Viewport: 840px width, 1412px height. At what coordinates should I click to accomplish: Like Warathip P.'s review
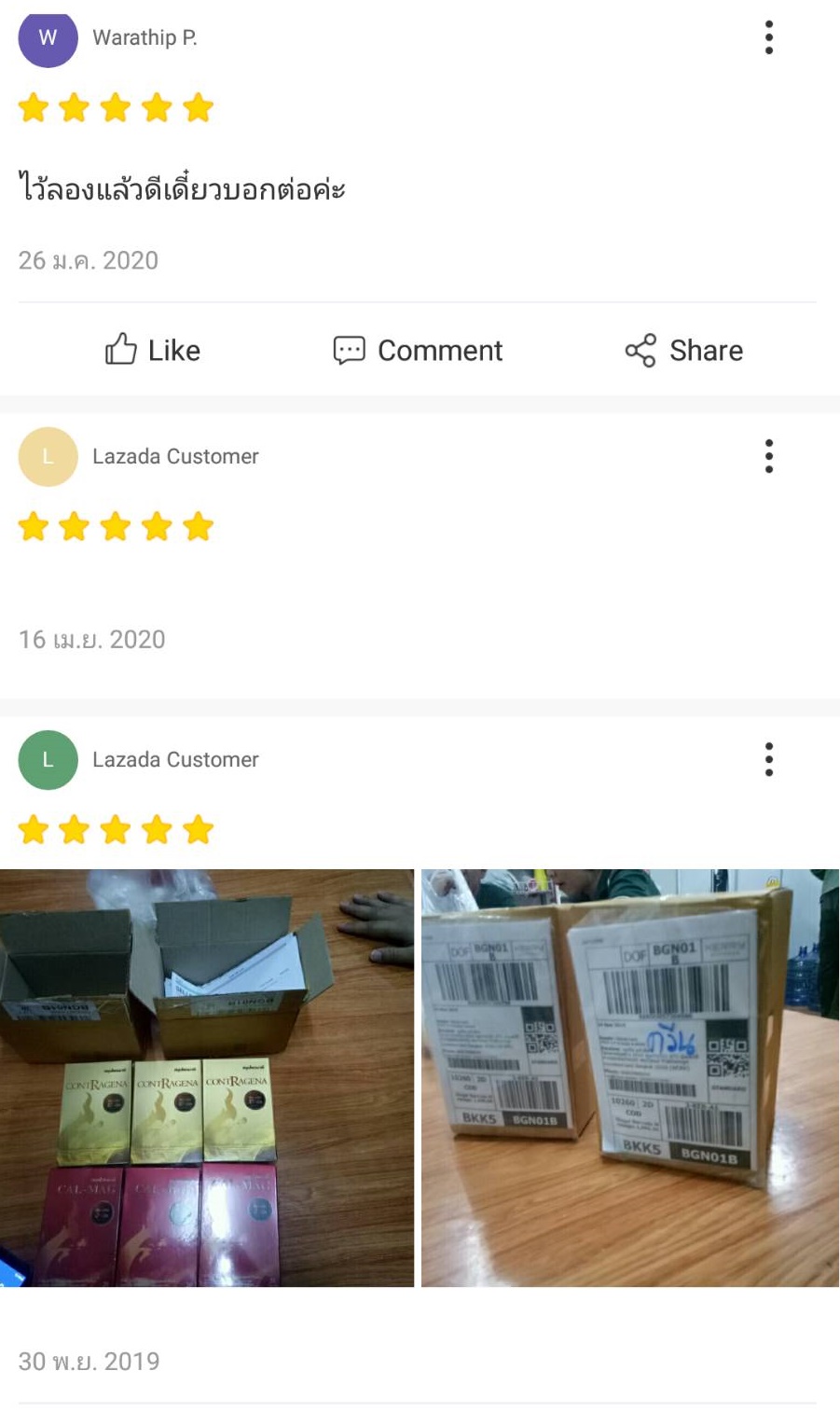pos(153,351)
